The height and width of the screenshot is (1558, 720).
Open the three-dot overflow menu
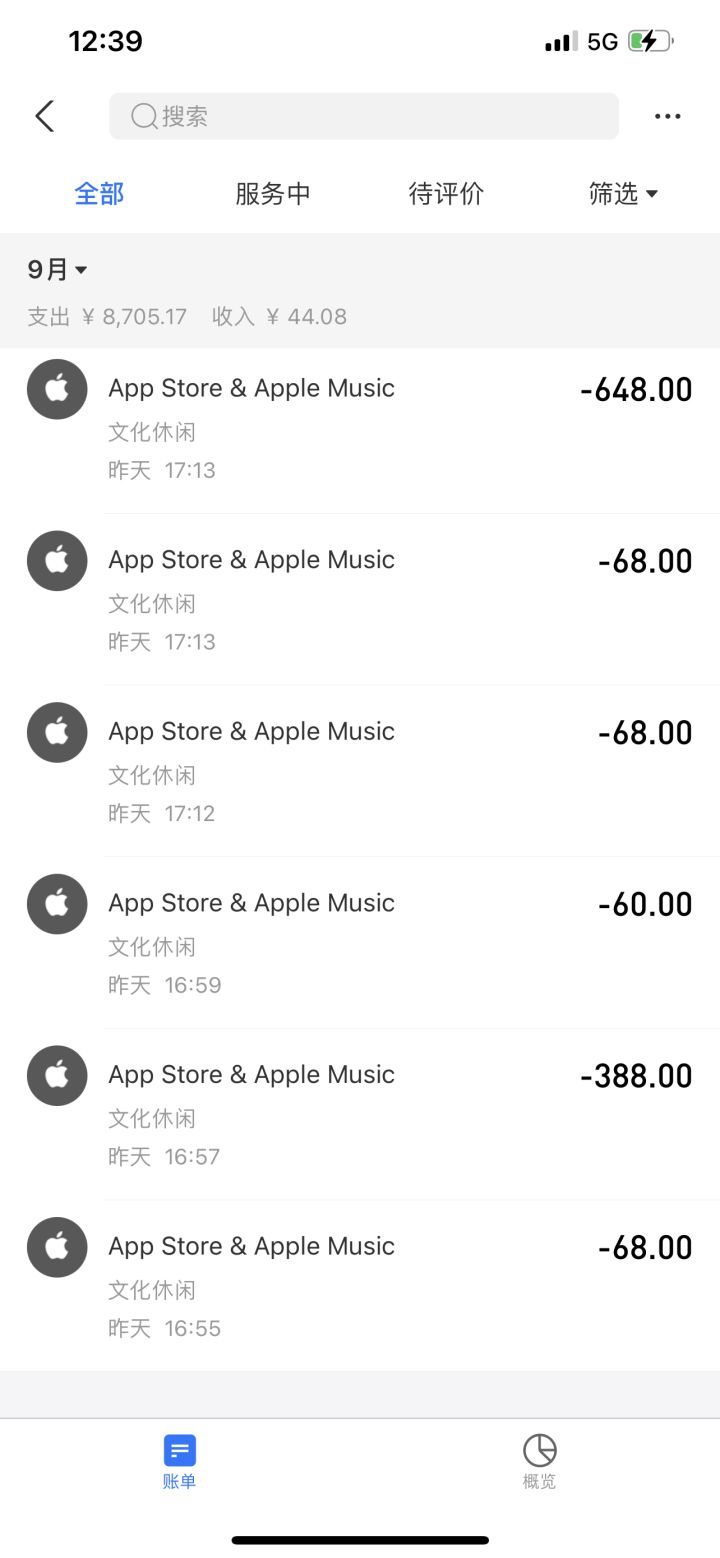pyautogui.click(x=667, y=116)
